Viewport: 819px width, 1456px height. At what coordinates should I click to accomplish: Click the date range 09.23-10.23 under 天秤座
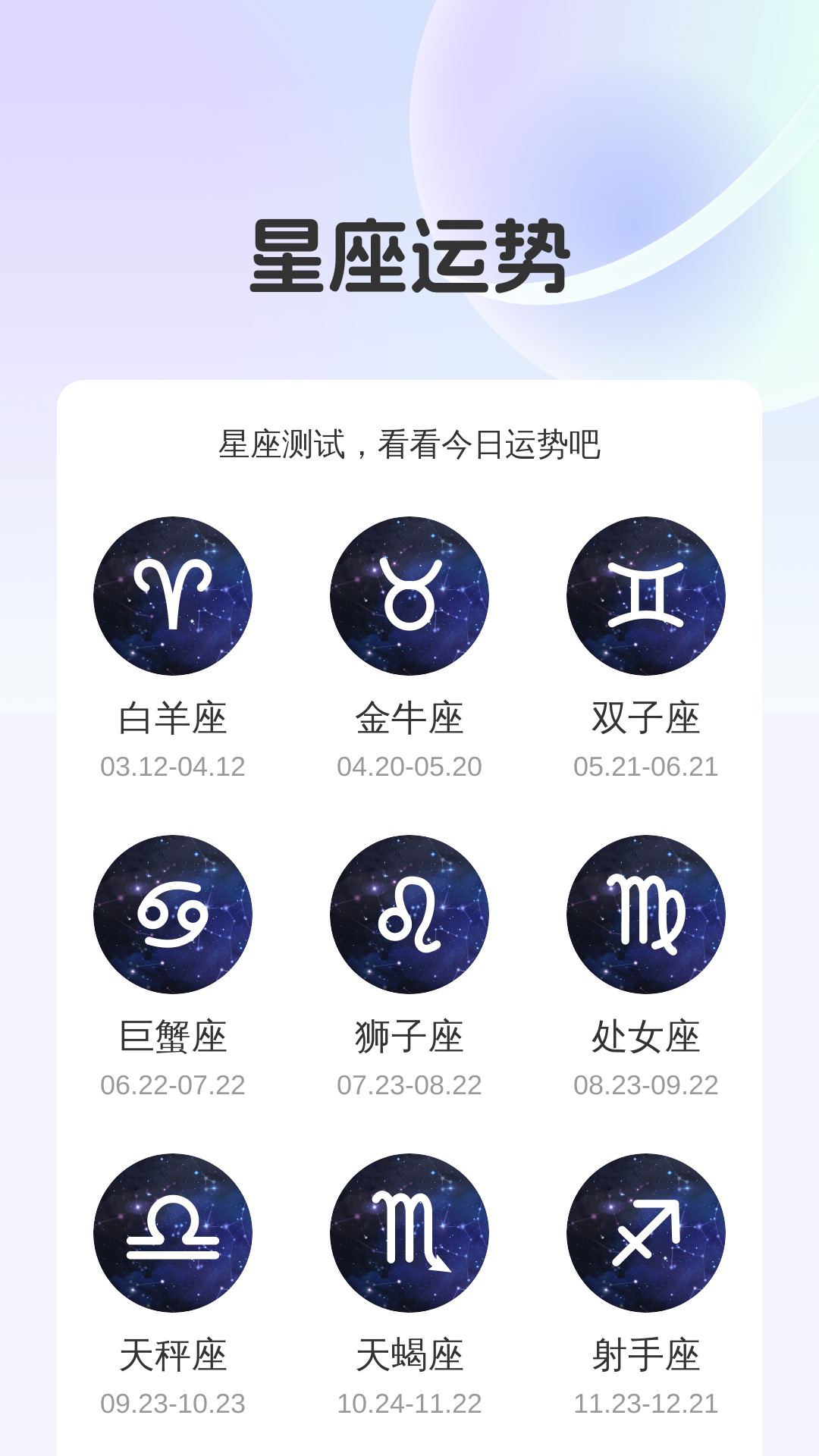tap(173, 1404)
